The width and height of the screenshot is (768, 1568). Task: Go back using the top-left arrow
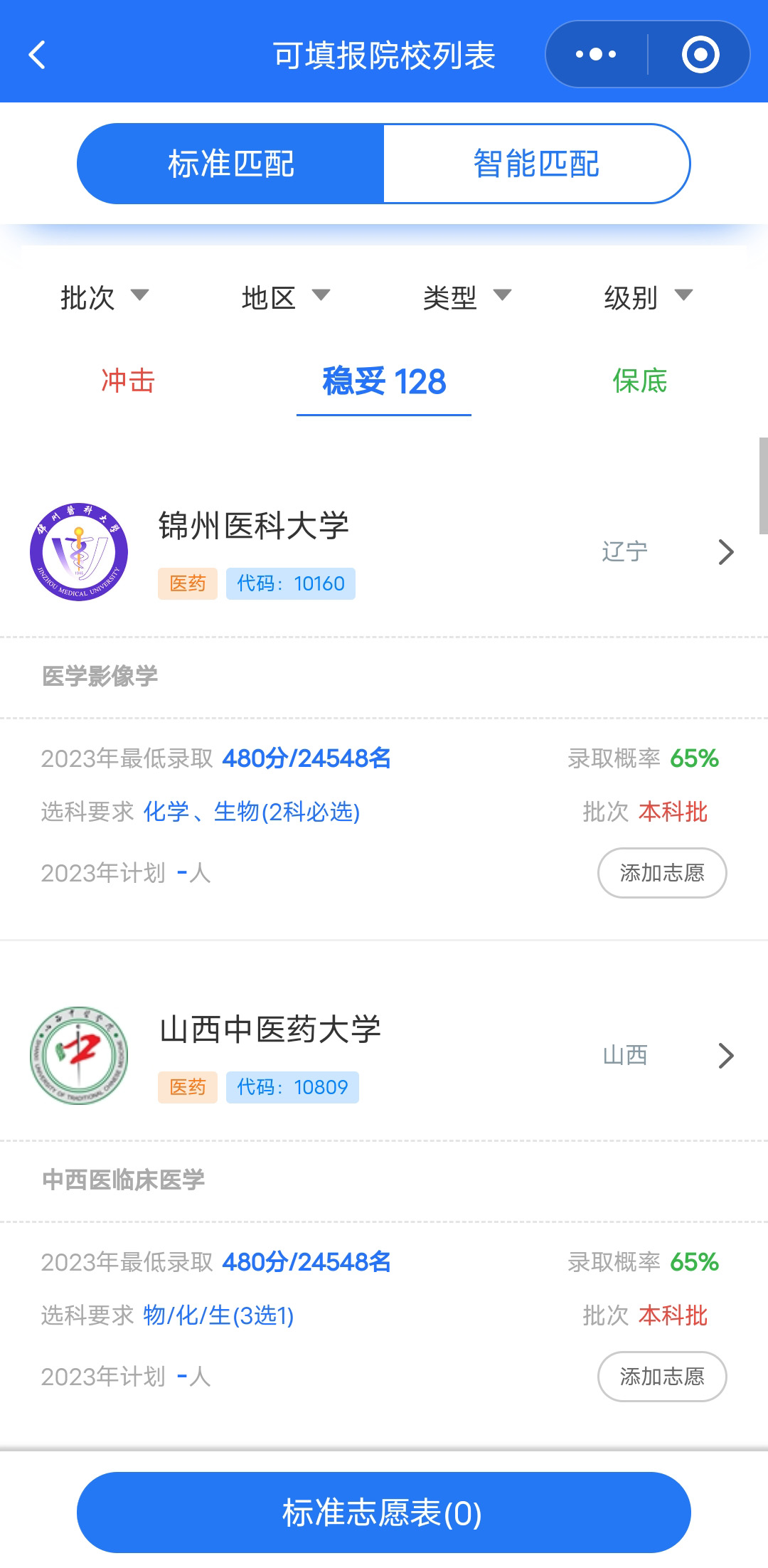pyautogui.click(x=38, y=55)
